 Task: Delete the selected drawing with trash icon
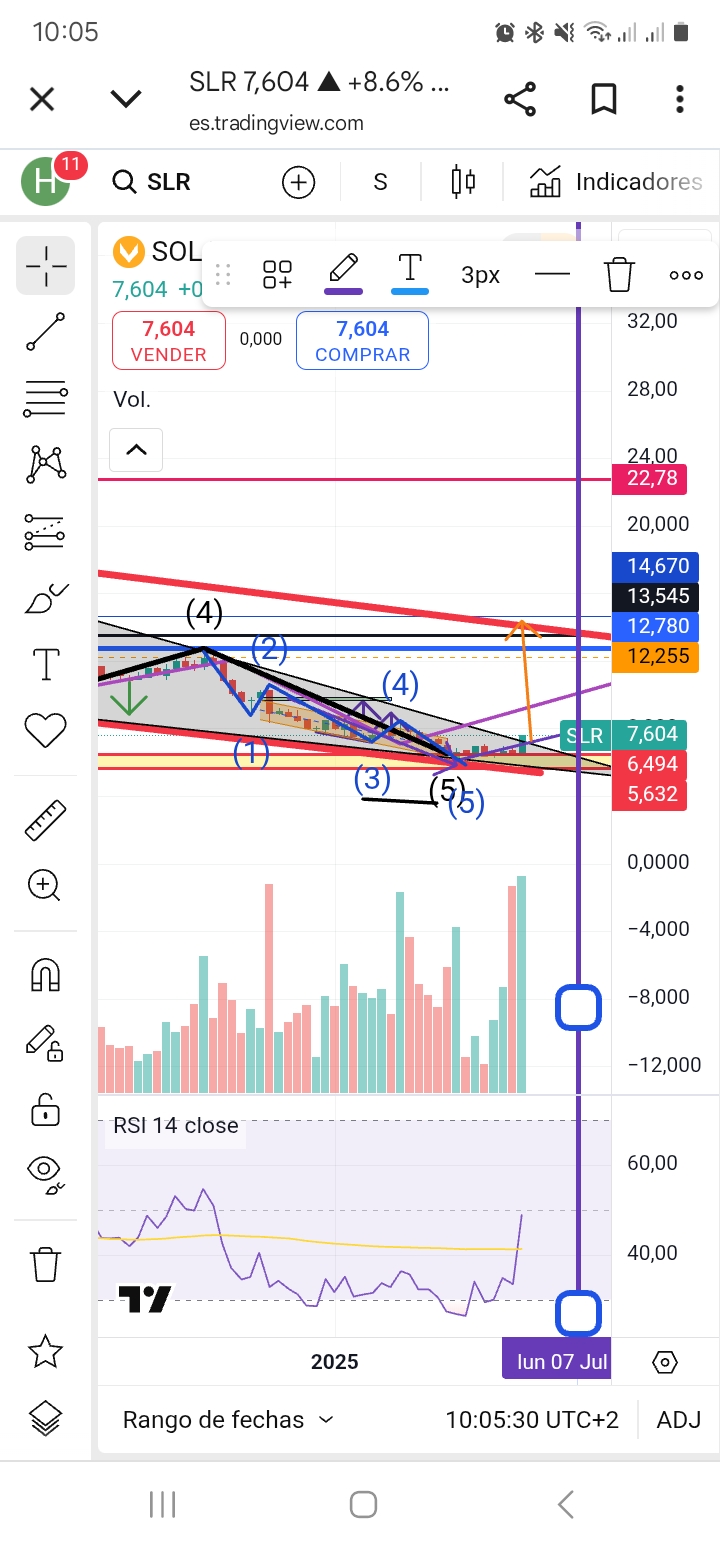pos(620,274)
